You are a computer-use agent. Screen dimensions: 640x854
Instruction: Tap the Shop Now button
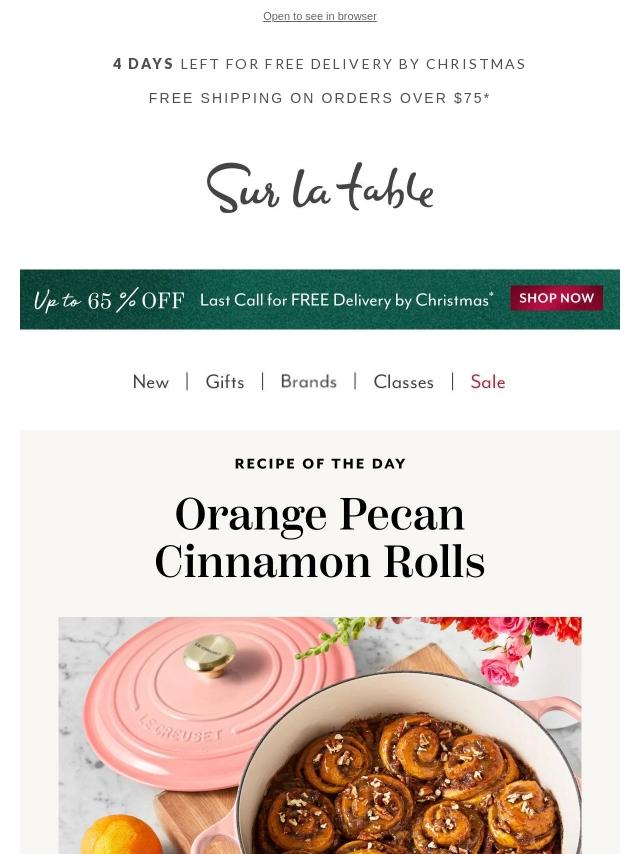pos(556,298)
